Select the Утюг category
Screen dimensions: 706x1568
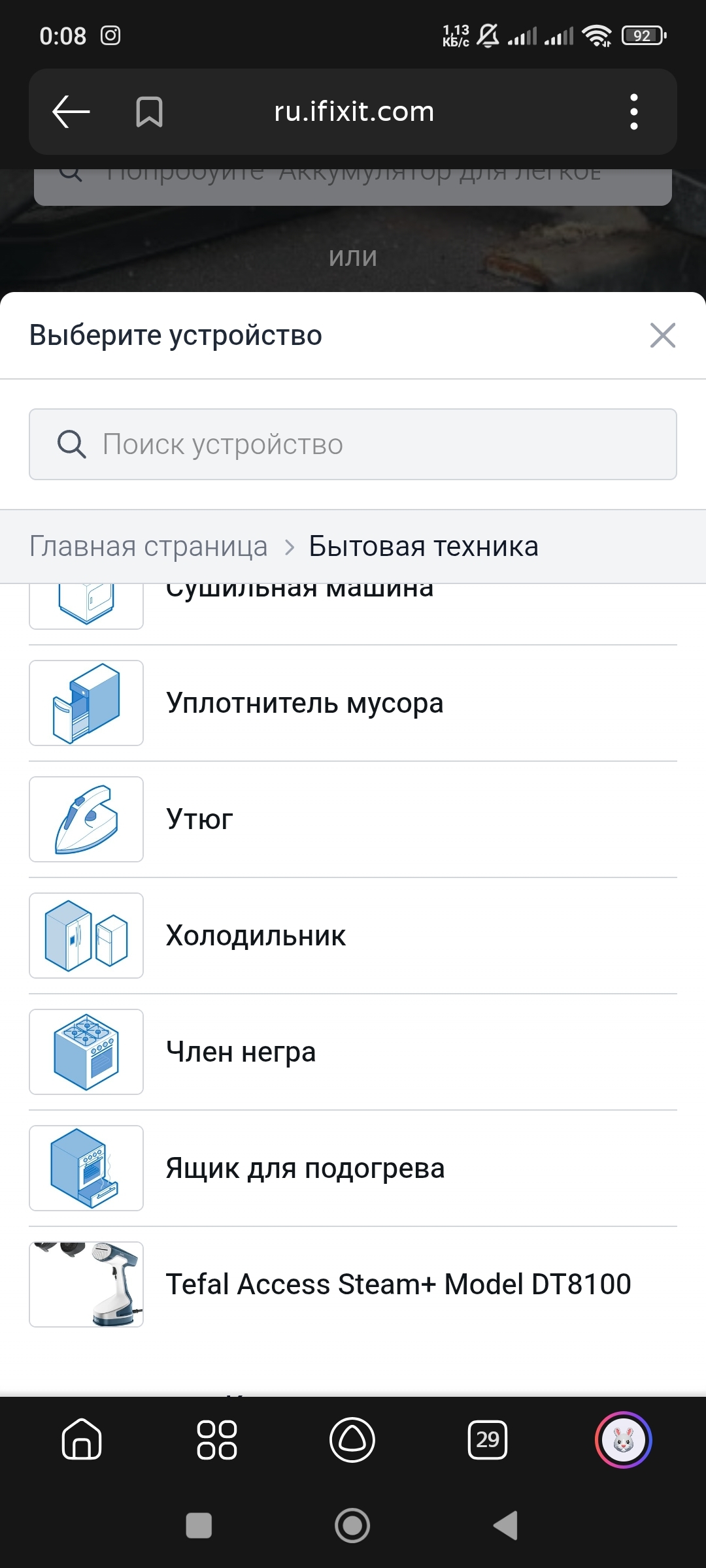click(353, 819)
